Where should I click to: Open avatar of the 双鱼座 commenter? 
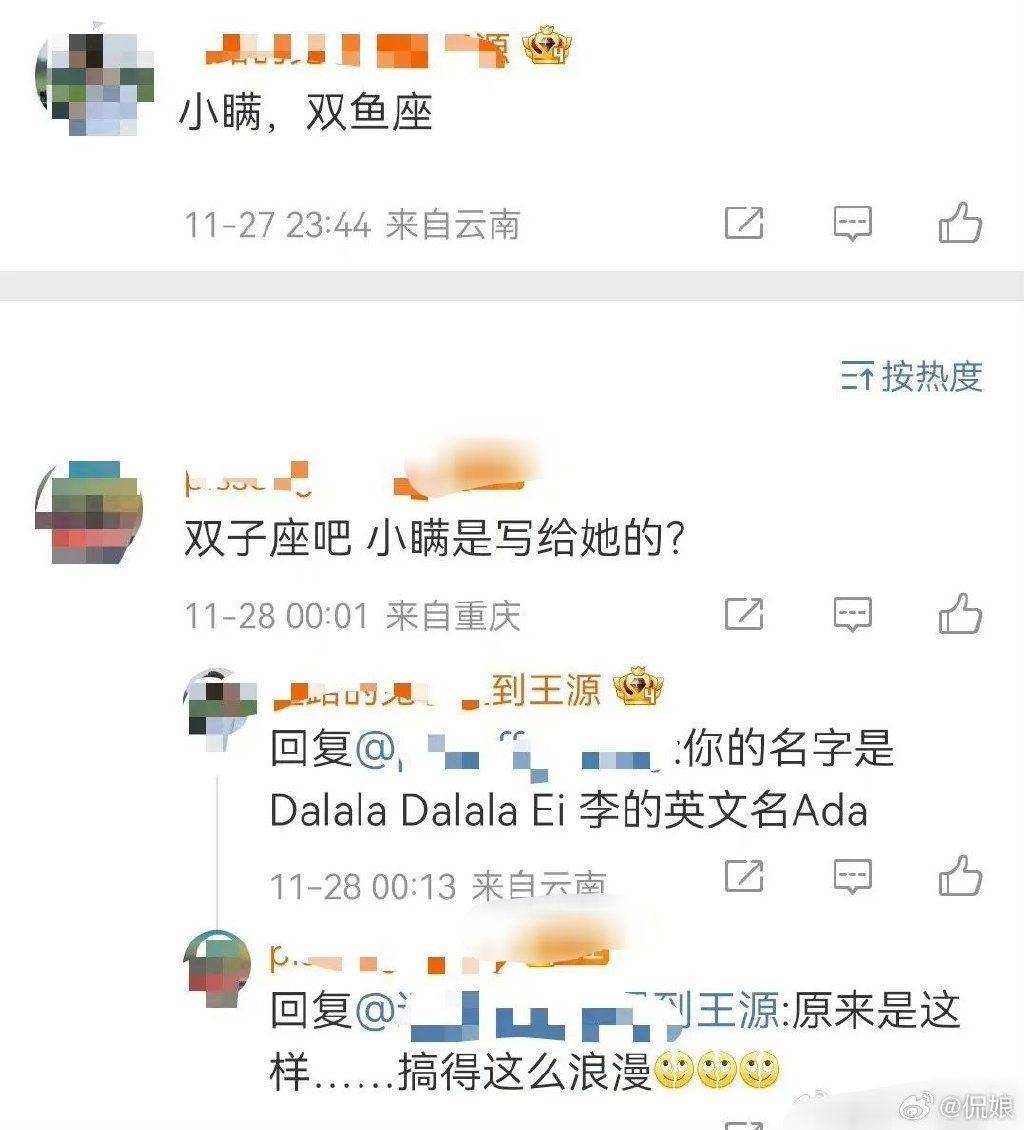[x=95, y=82]
